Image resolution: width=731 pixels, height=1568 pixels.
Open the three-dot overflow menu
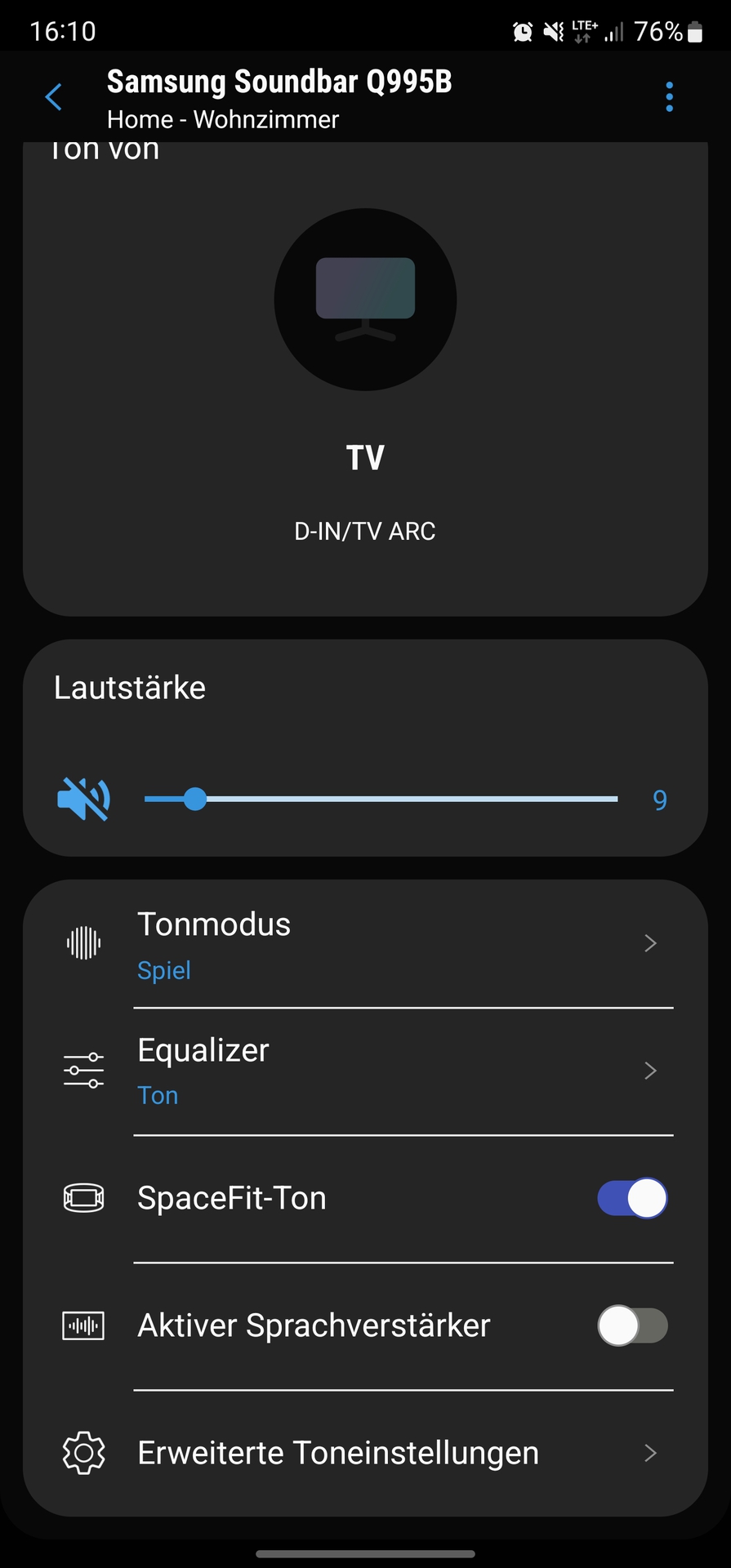[669, 97]
